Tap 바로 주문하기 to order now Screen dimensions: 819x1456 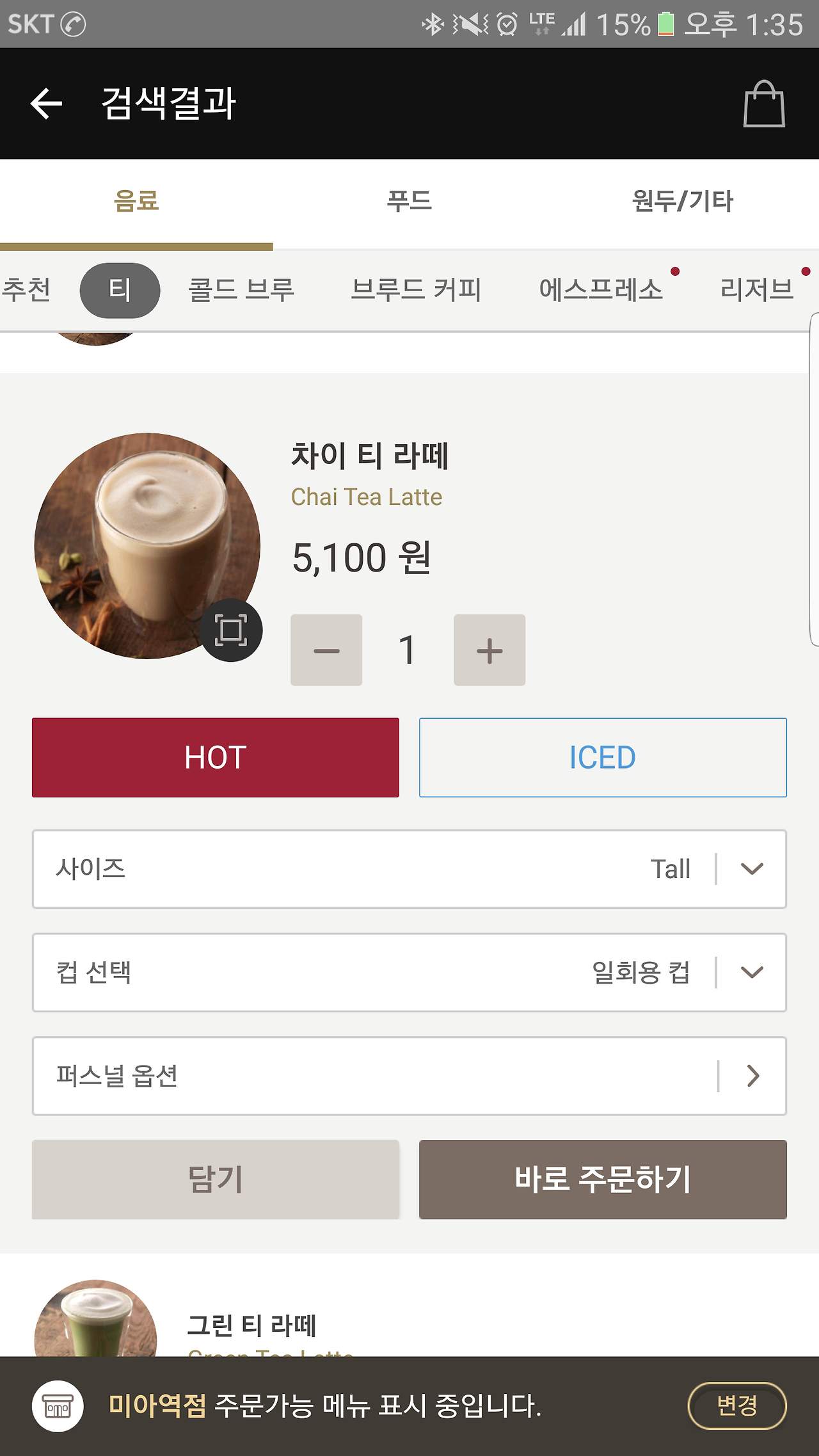603,1180
